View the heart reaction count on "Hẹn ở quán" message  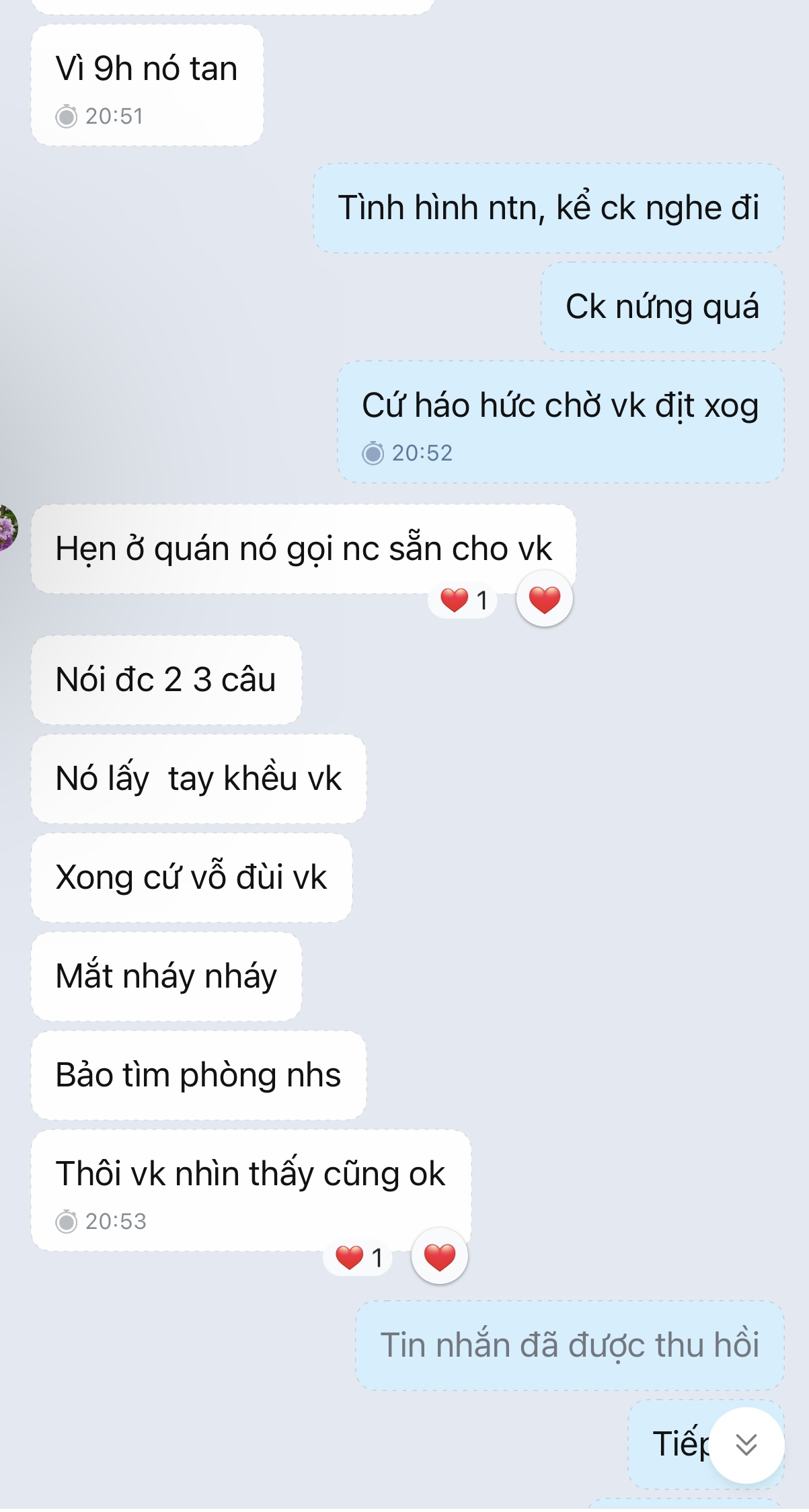(463, 600)
